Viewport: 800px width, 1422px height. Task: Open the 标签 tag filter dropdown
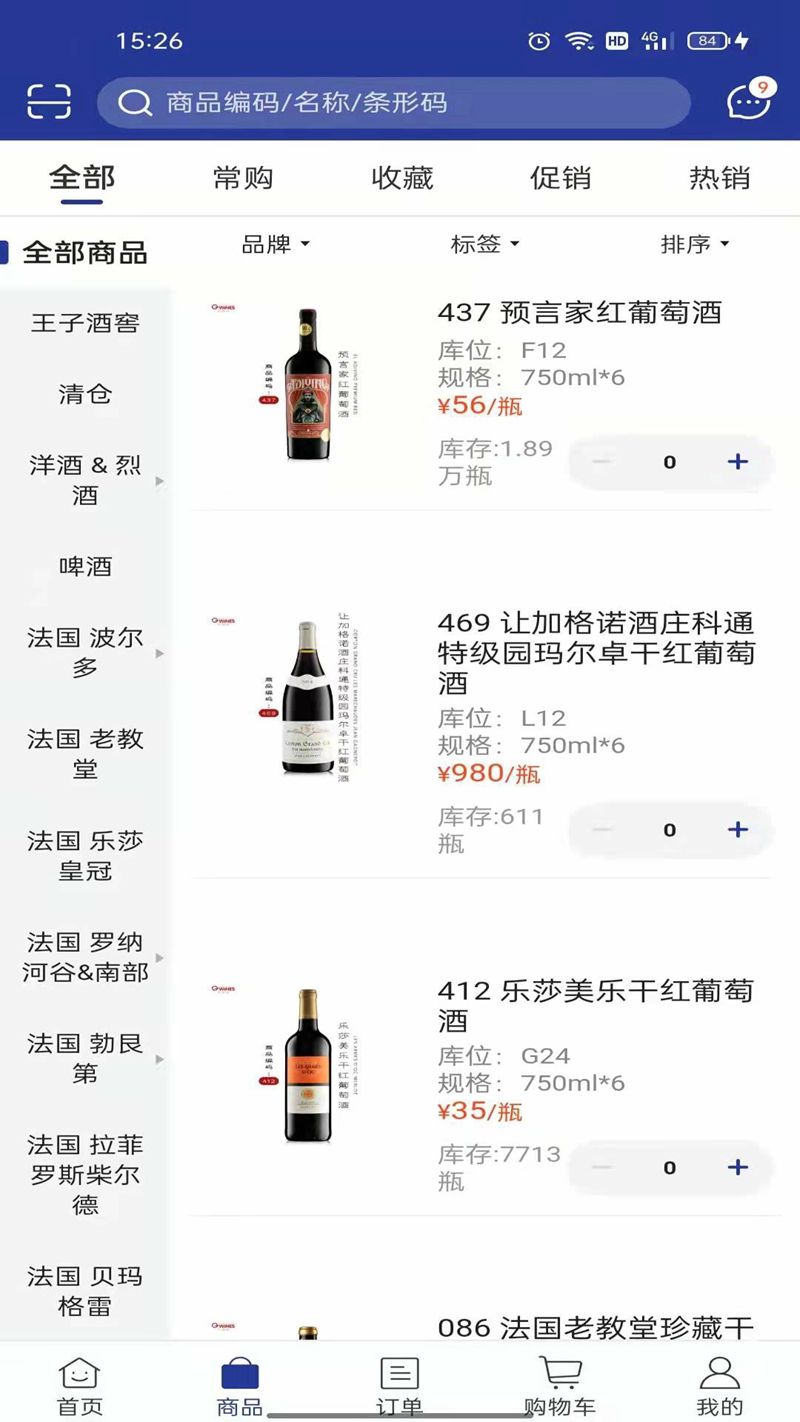487,244
